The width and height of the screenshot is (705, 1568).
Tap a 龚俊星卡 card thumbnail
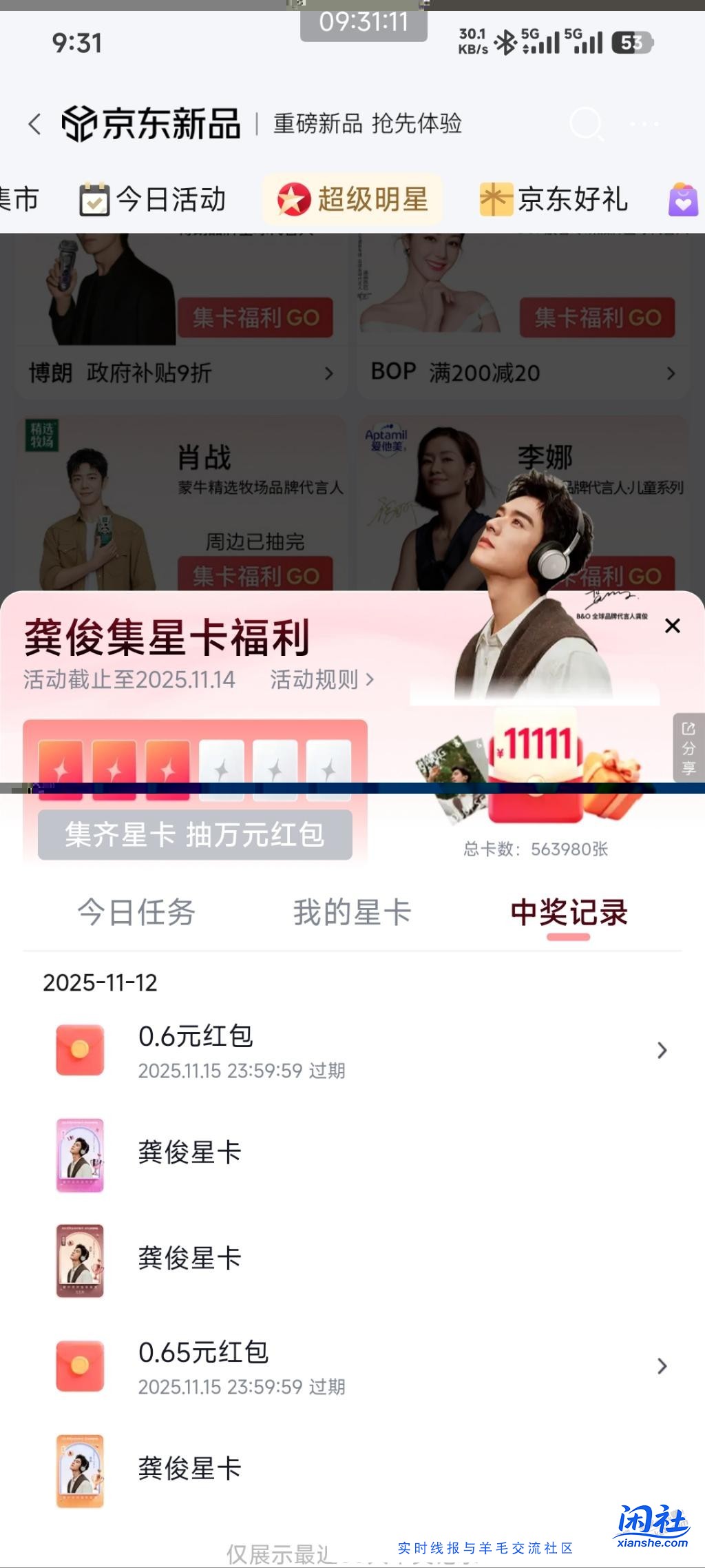[x=80, y=1156]
